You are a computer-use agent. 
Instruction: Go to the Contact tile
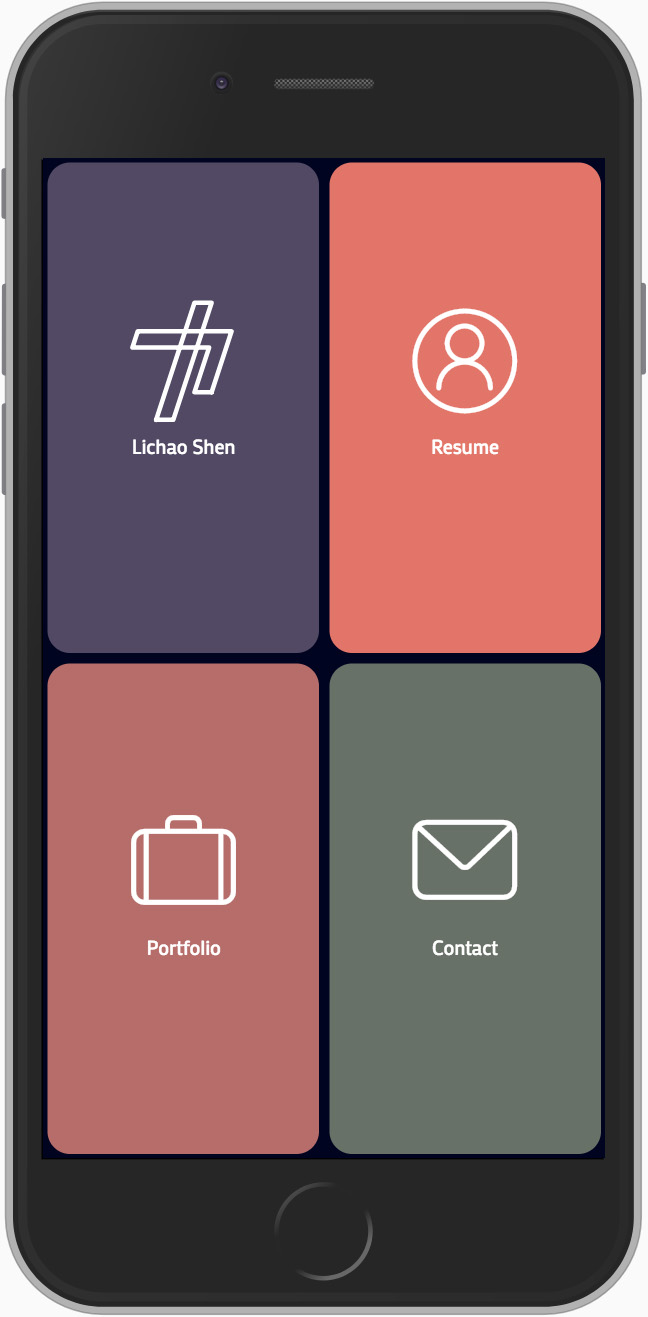click(465, 908)
